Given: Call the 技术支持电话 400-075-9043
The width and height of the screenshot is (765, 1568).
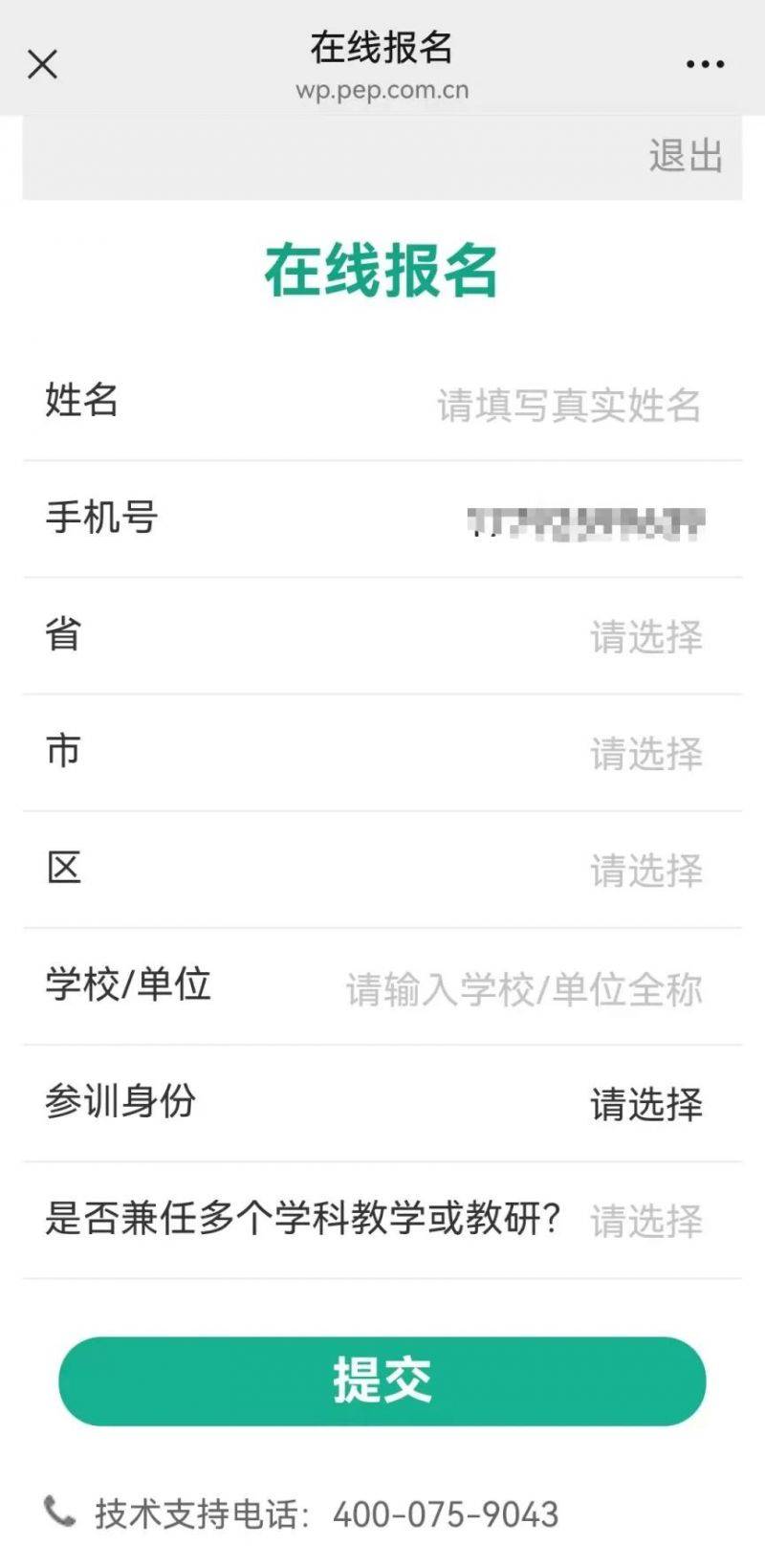Looking at the screenshot, I should coord(446,1514).
